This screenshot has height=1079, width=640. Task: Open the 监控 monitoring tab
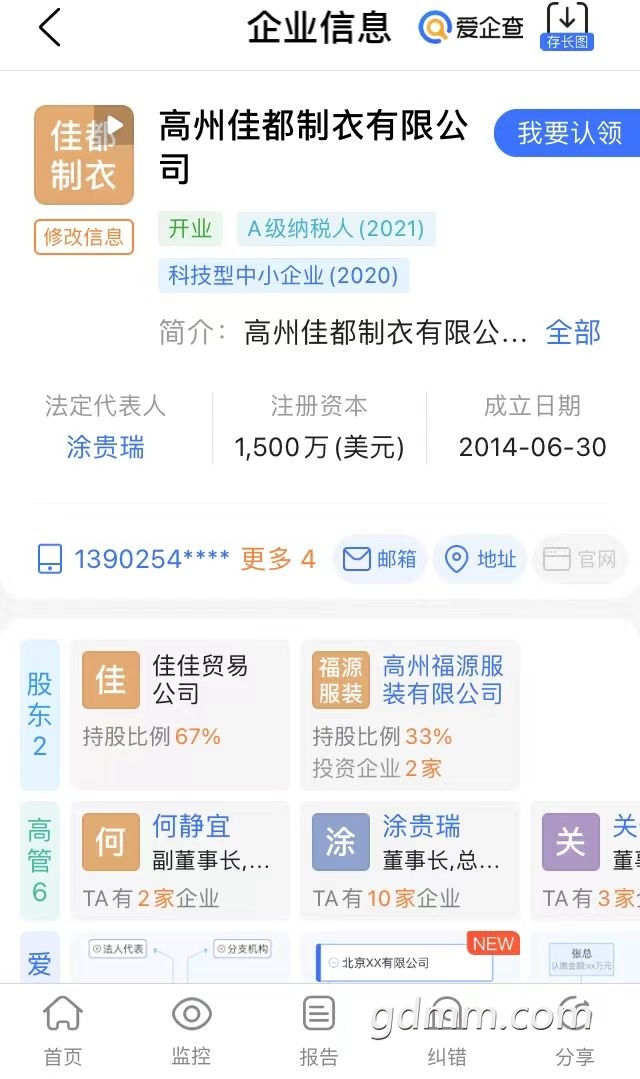[x=191, y=1030]
